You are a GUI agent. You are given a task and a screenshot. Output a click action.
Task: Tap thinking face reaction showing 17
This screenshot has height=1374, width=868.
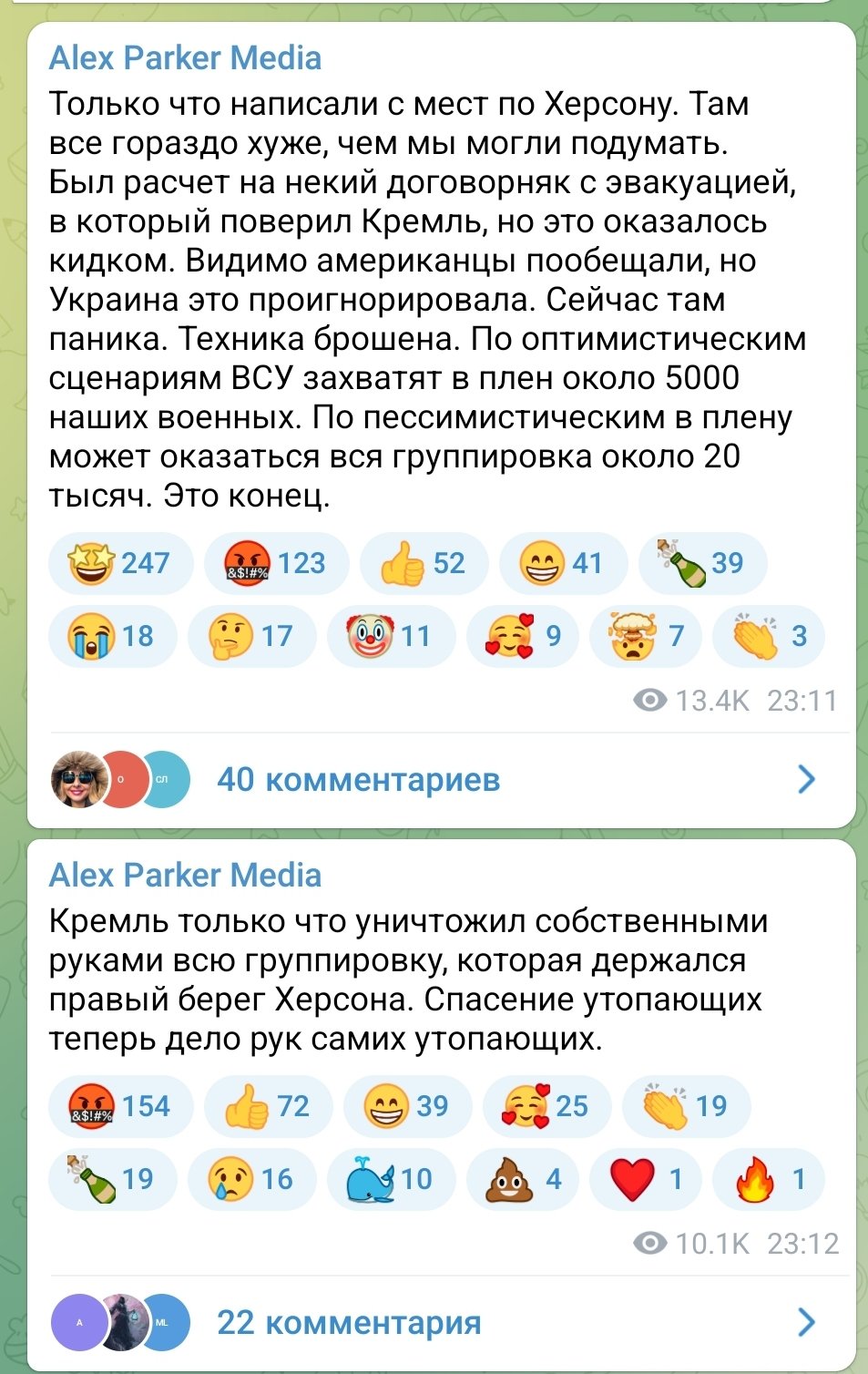point(251,636)
